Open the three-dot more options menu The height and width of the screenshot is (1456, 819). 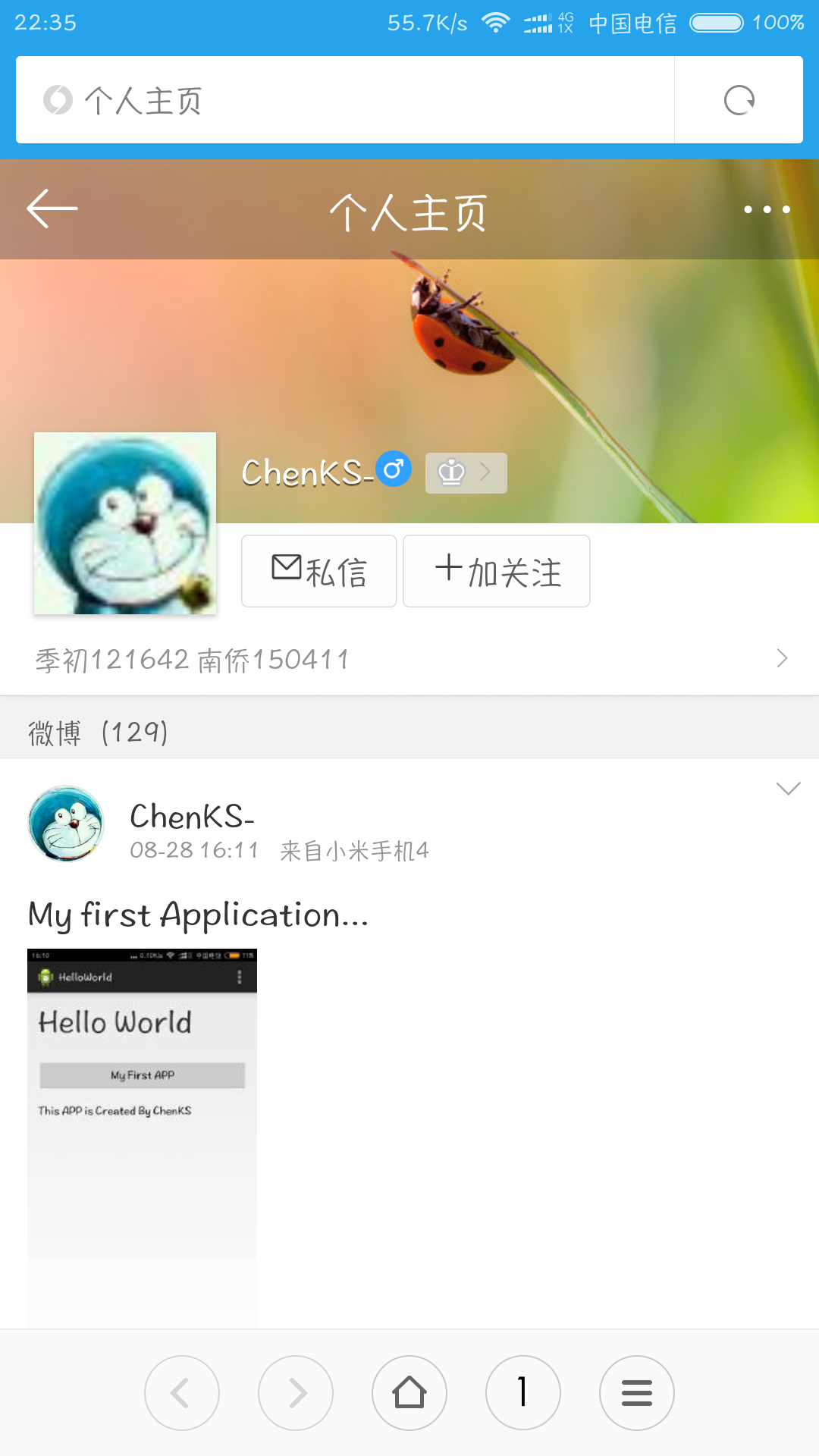coord(767,209)
